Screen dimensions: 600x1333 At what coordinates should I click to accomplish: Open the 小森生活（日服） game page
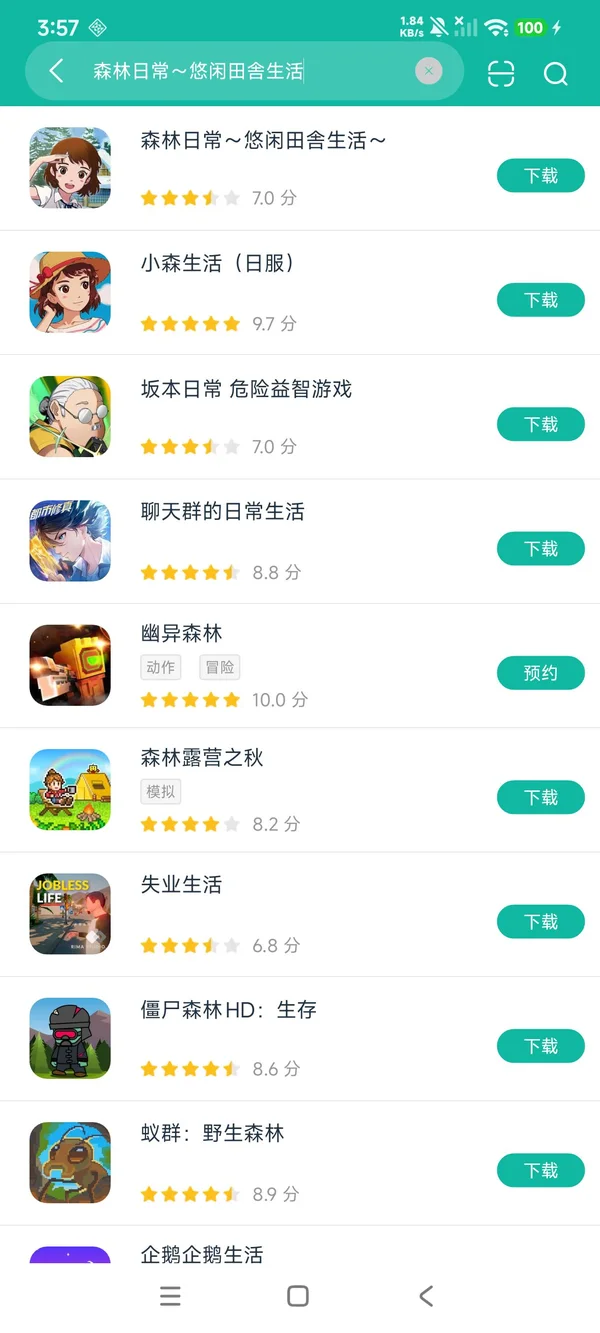tap(217, 264)
